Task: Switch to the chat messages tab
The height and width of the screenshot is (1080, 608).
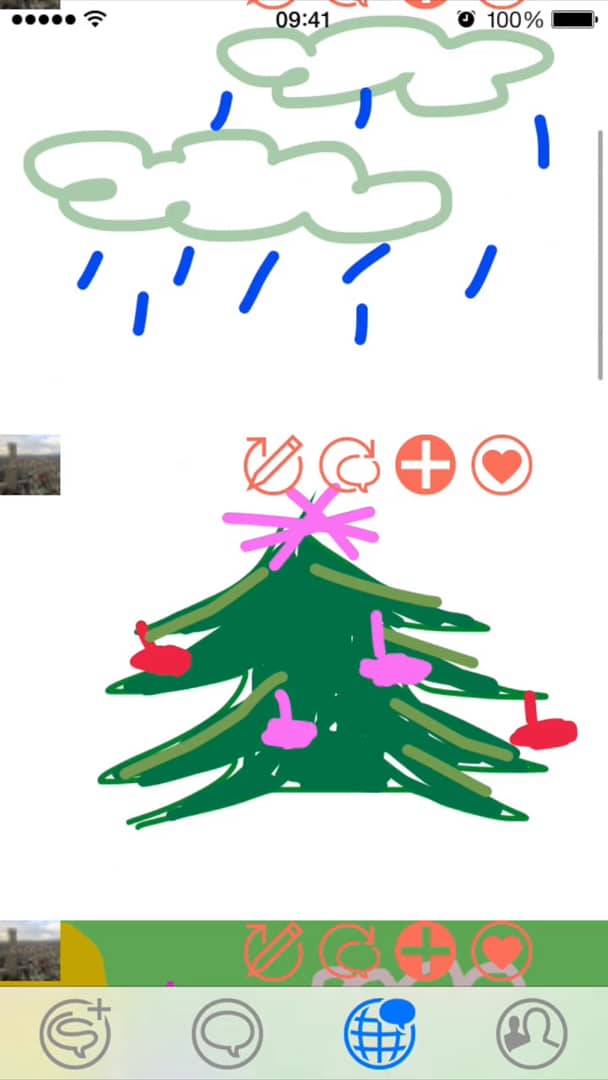Action: [227, 1033]
